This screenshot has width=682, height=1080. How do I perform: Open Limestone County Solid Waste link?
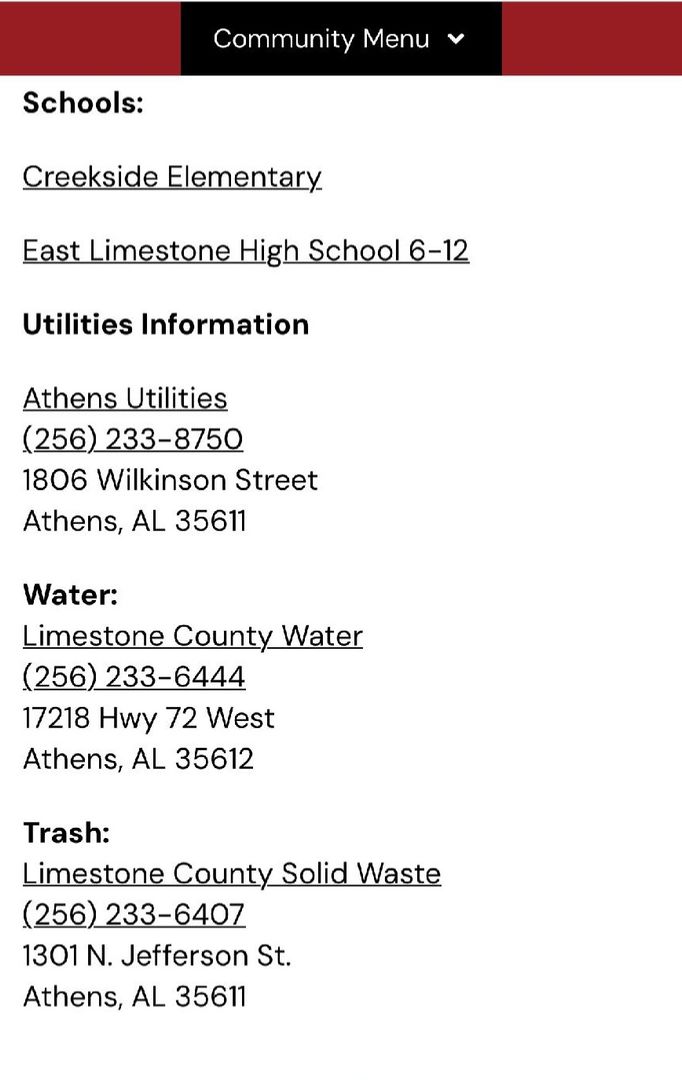tap(231, 873)
